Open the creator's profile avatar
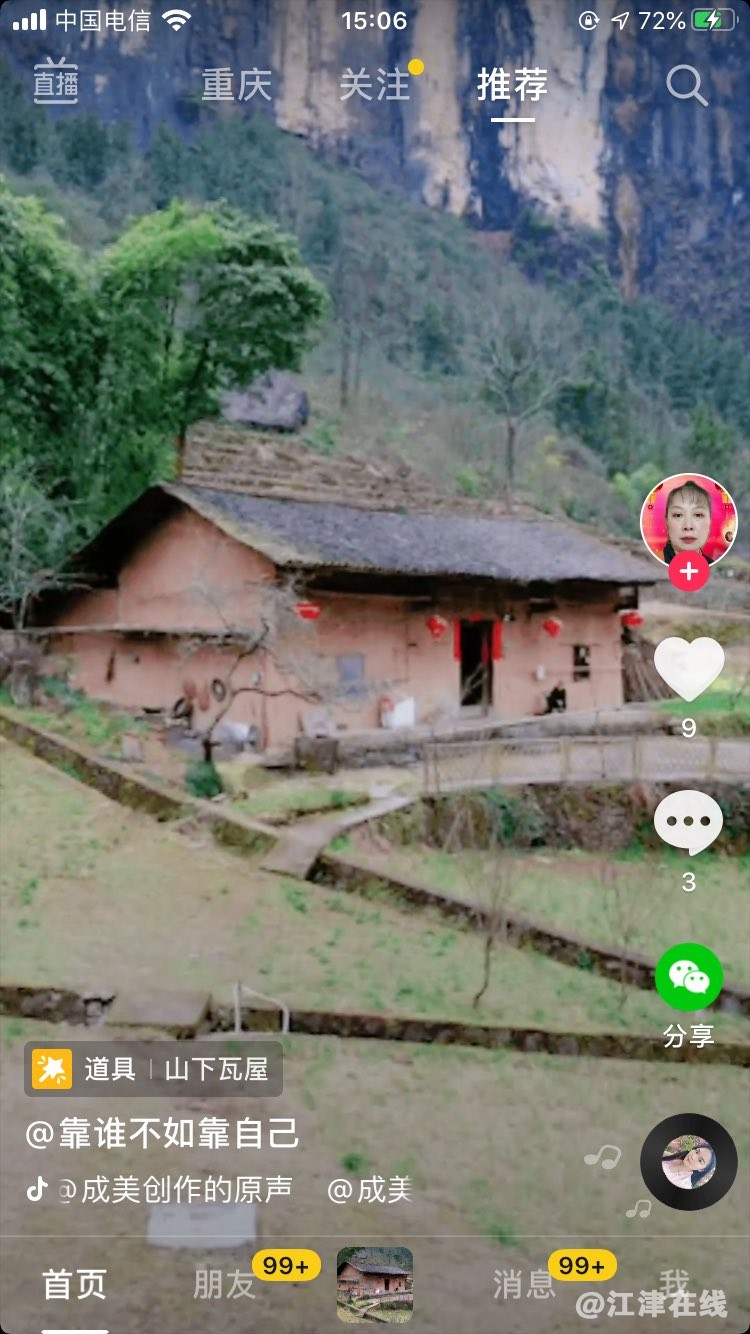Screen dimensions: 750x1334 coord(688,520)
